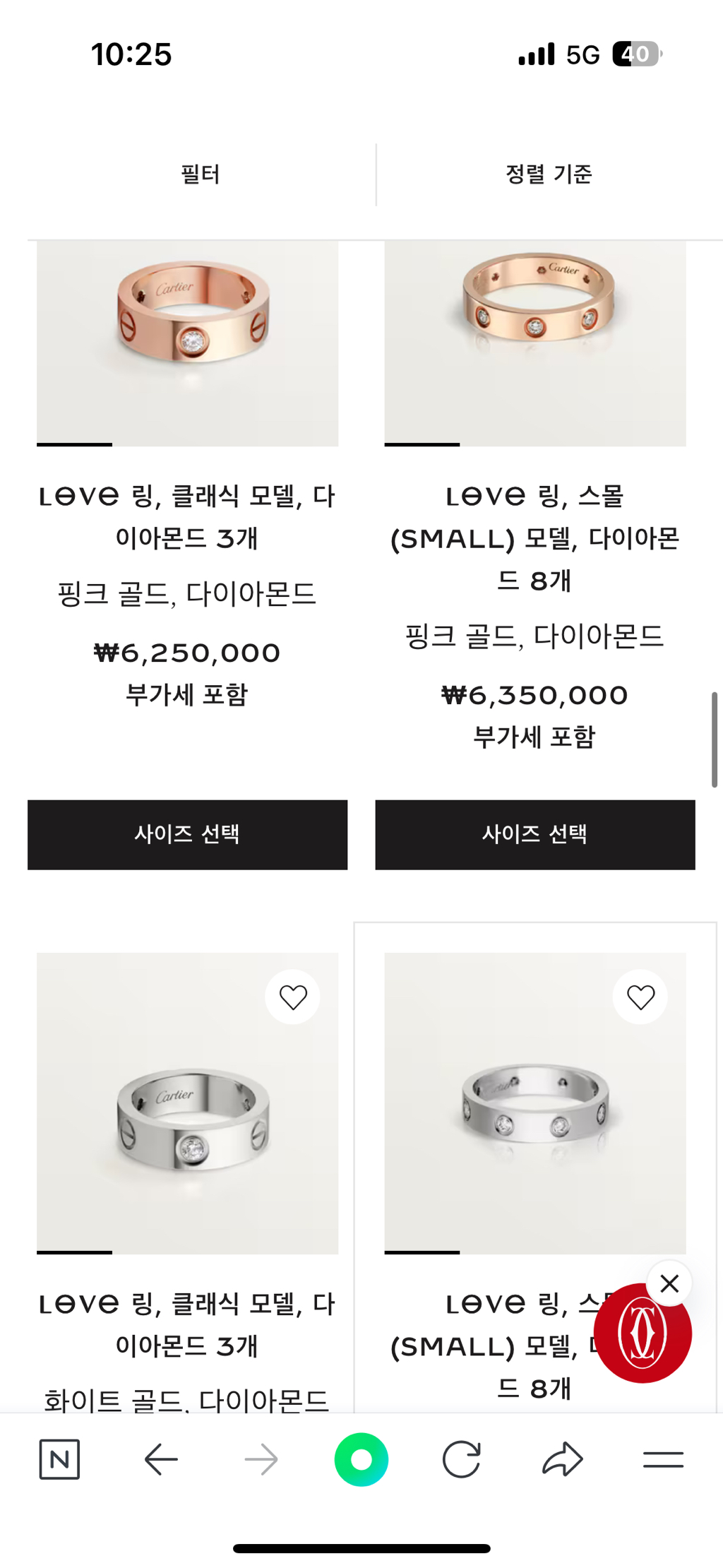
Task: Dismiss the red Cartier floating badge
Action: (x=669, y=1283)
